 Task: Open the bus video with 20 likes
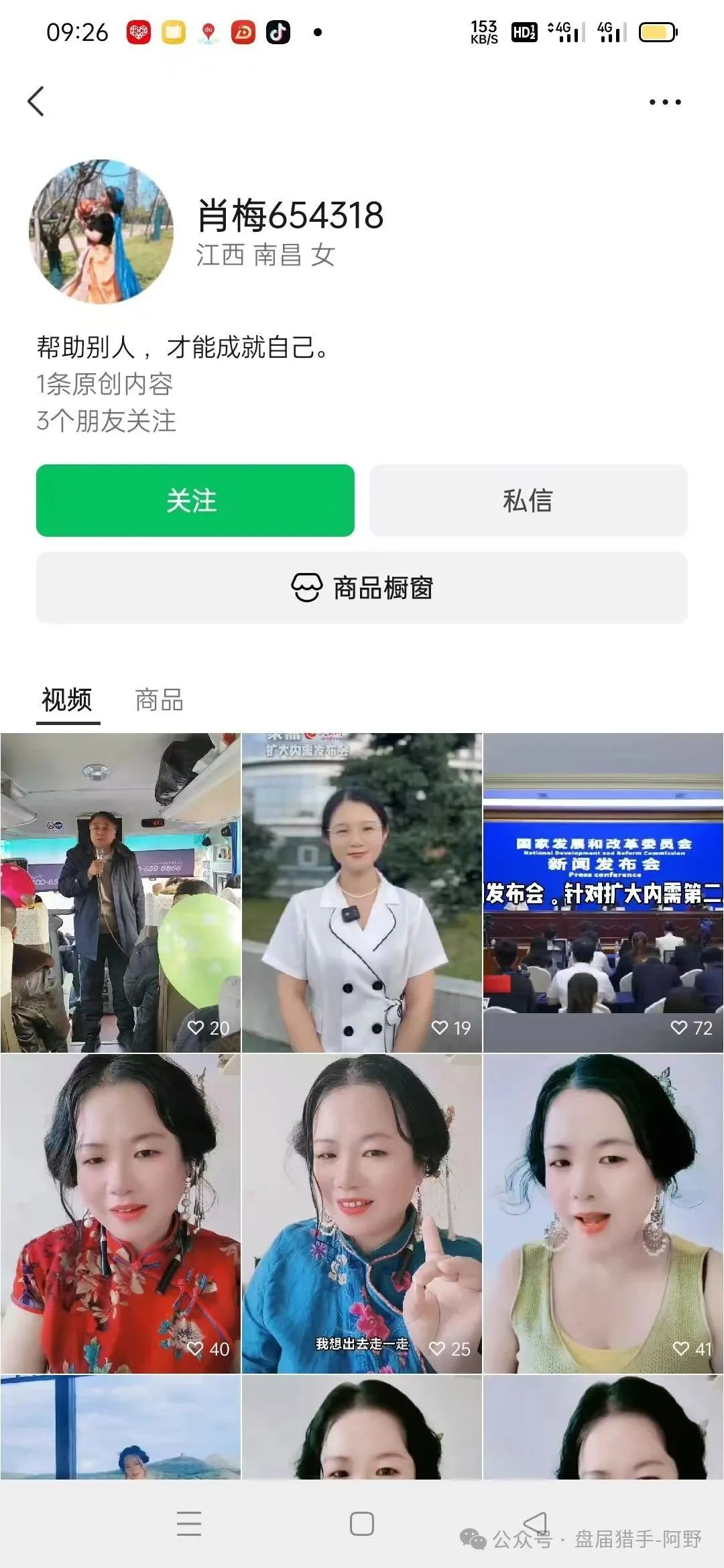point(121,893)
